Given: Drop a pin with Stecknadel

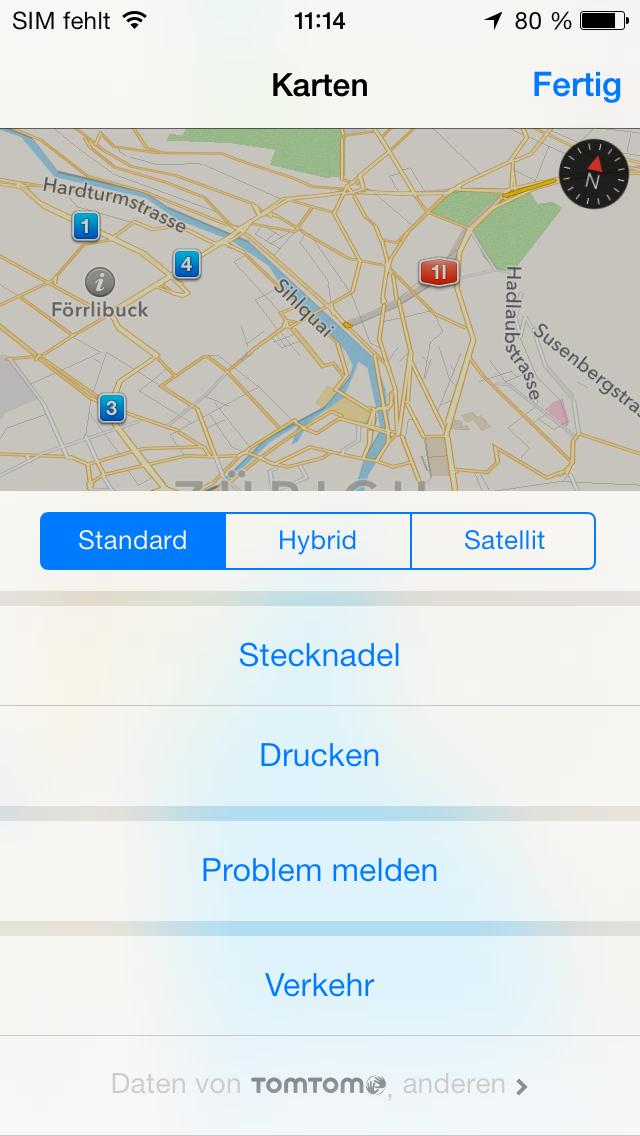Looking at the screenshot, I should tap(320, 655).
